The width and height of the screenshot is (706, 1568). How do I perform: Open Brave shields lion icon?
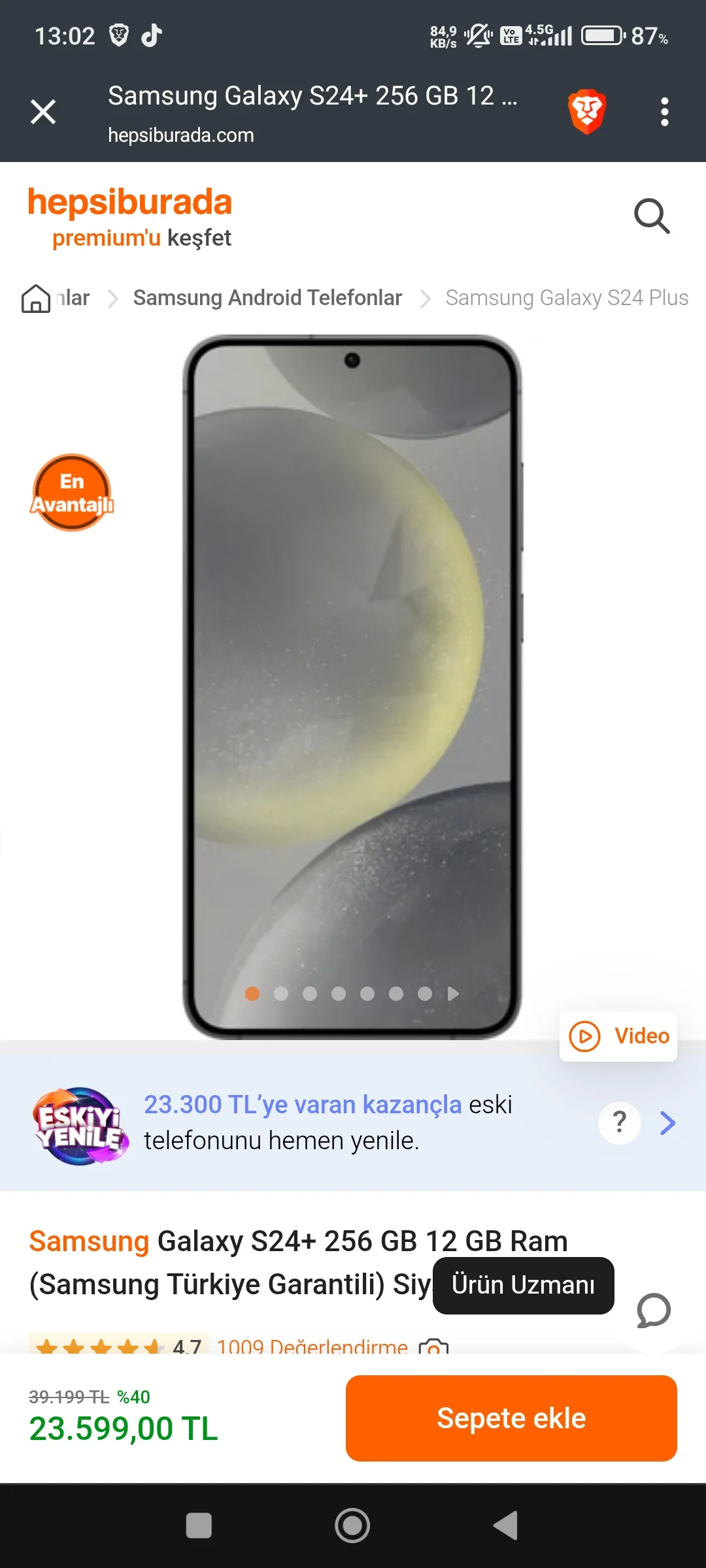[x=586, y=112]
